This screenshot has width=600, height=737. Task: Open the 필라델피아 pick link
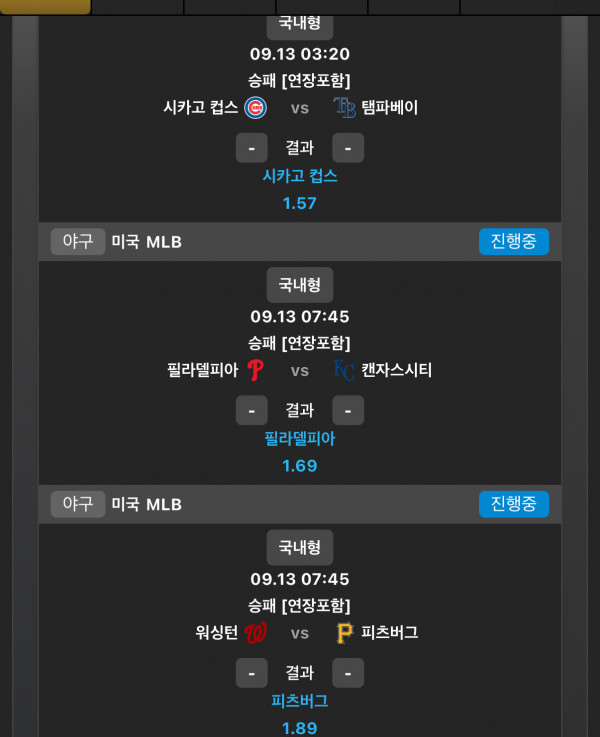[299, 438]
